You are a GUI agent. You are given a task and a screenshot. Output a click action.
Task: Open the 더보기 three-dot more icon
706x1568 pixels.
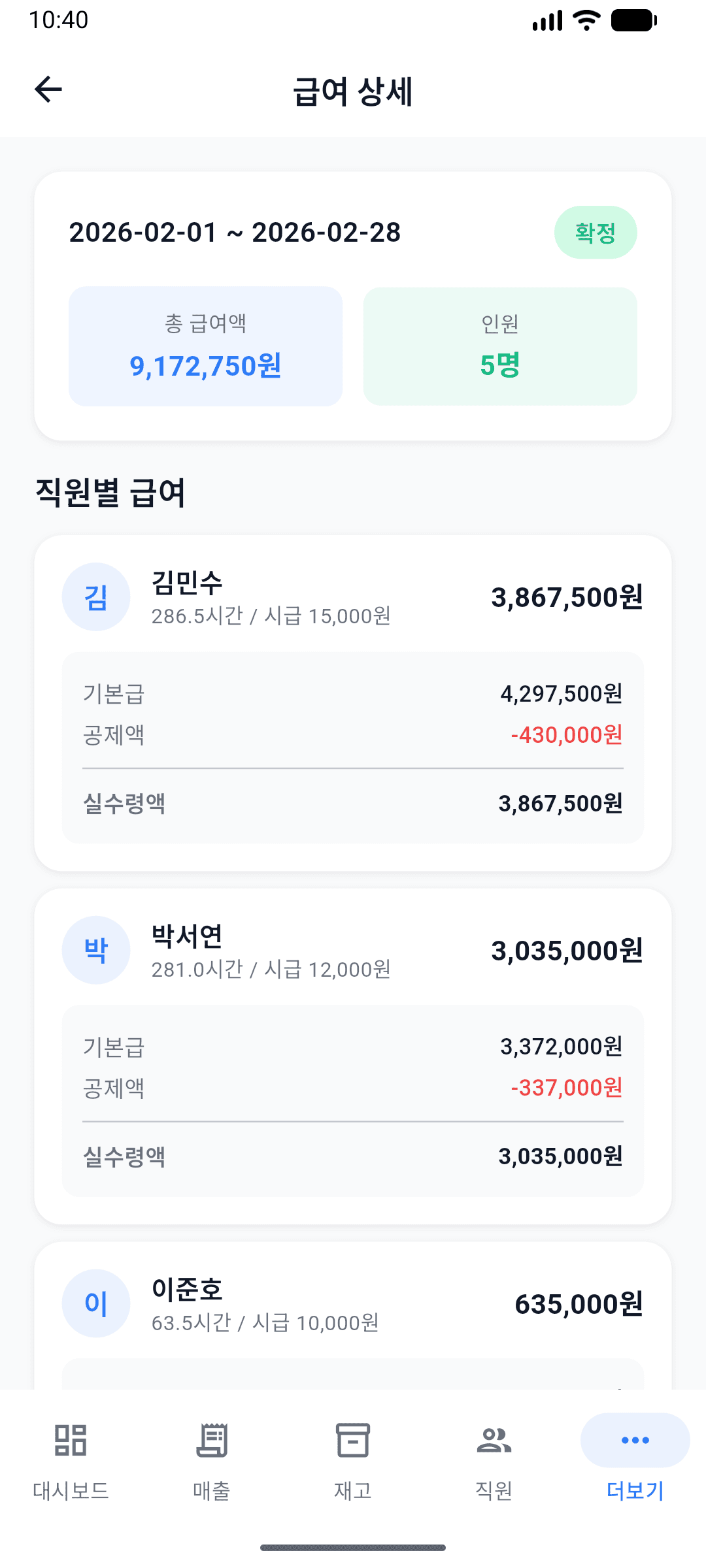click(633, 1442)
